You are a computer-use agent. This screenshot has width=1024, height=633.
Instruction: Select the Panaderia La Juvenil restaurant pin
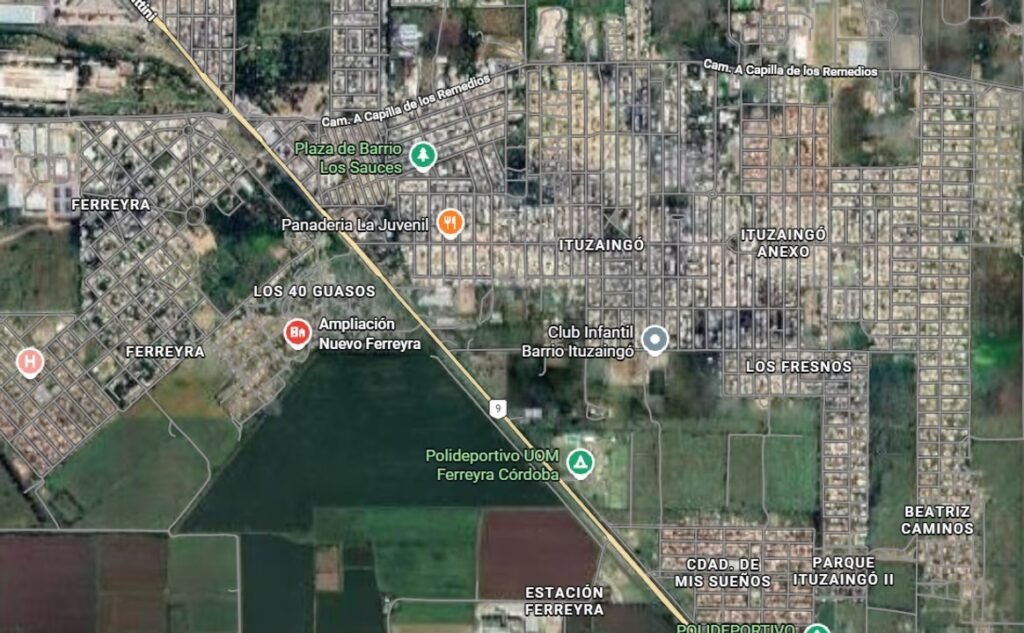click(450, 223)
